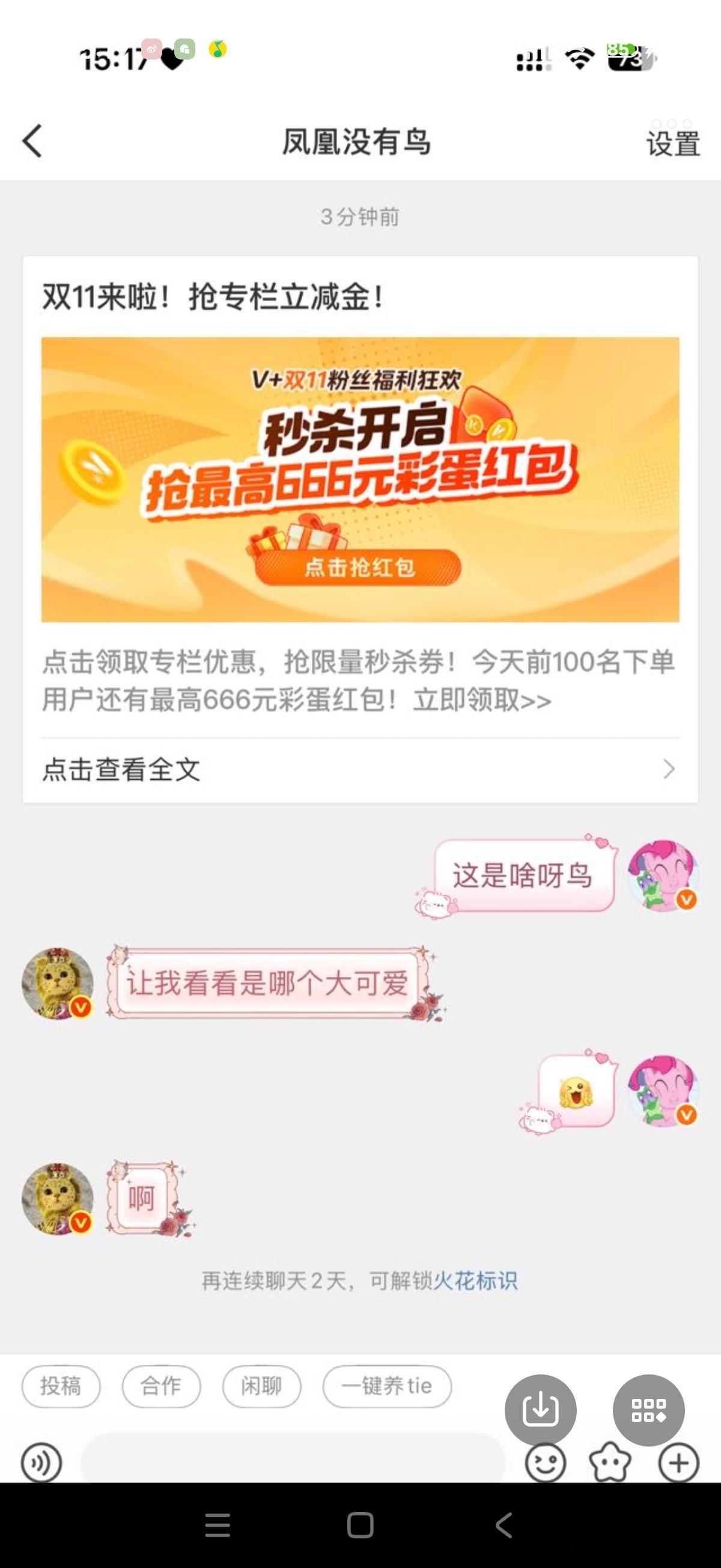Select the 合作 quick reply chip
Viewport: 721px width, 1568px height.
tap(160, 1386)
